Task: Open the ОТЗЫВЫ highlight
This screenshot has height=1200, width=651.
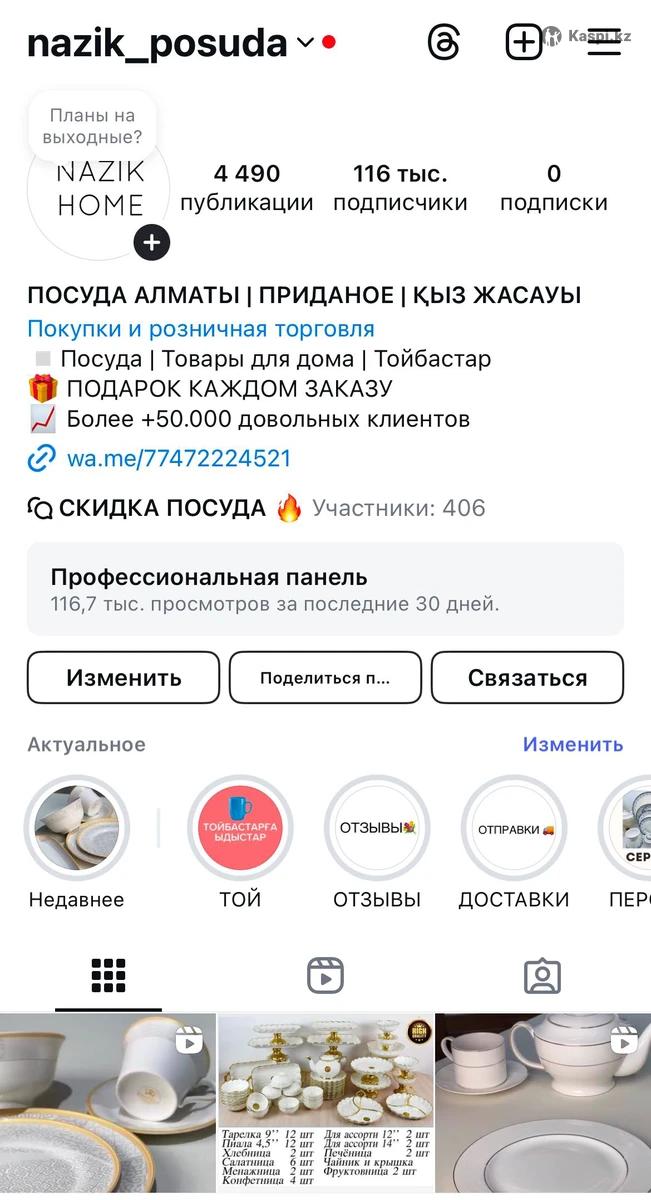Action: (377, 829)
